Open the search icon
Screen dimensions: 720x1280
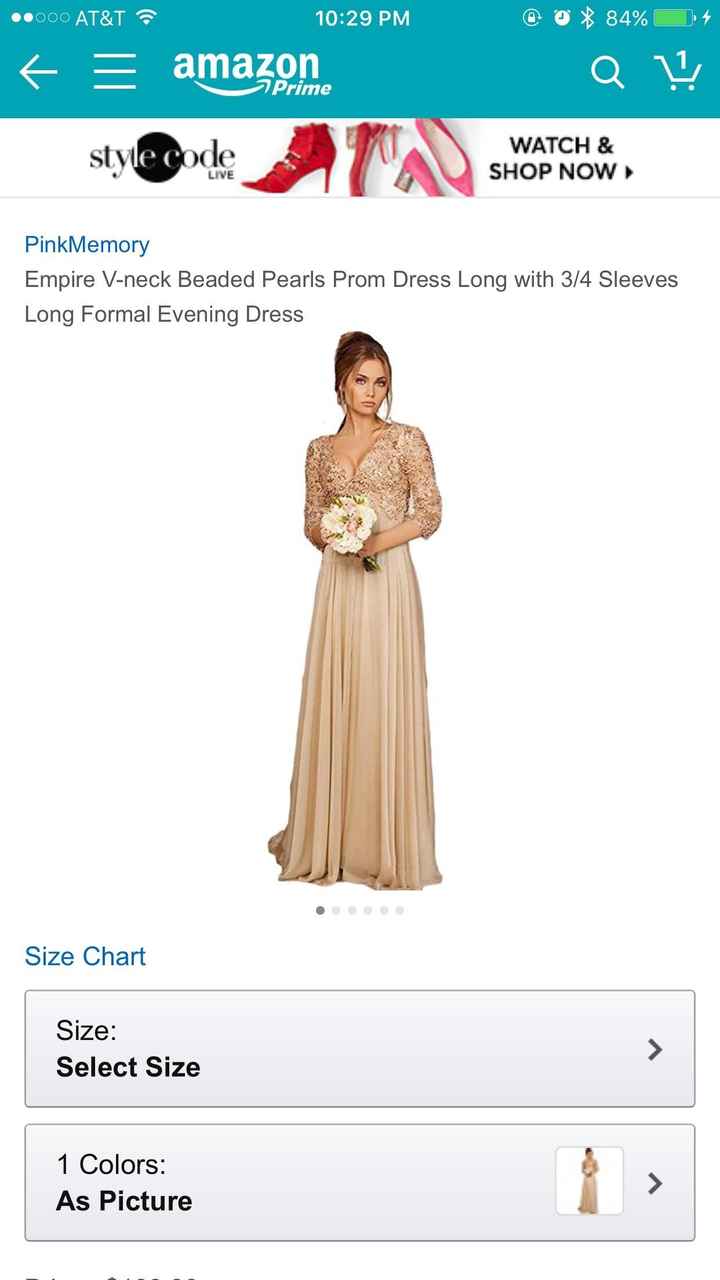pyautogui.click(x=606, y=71)
